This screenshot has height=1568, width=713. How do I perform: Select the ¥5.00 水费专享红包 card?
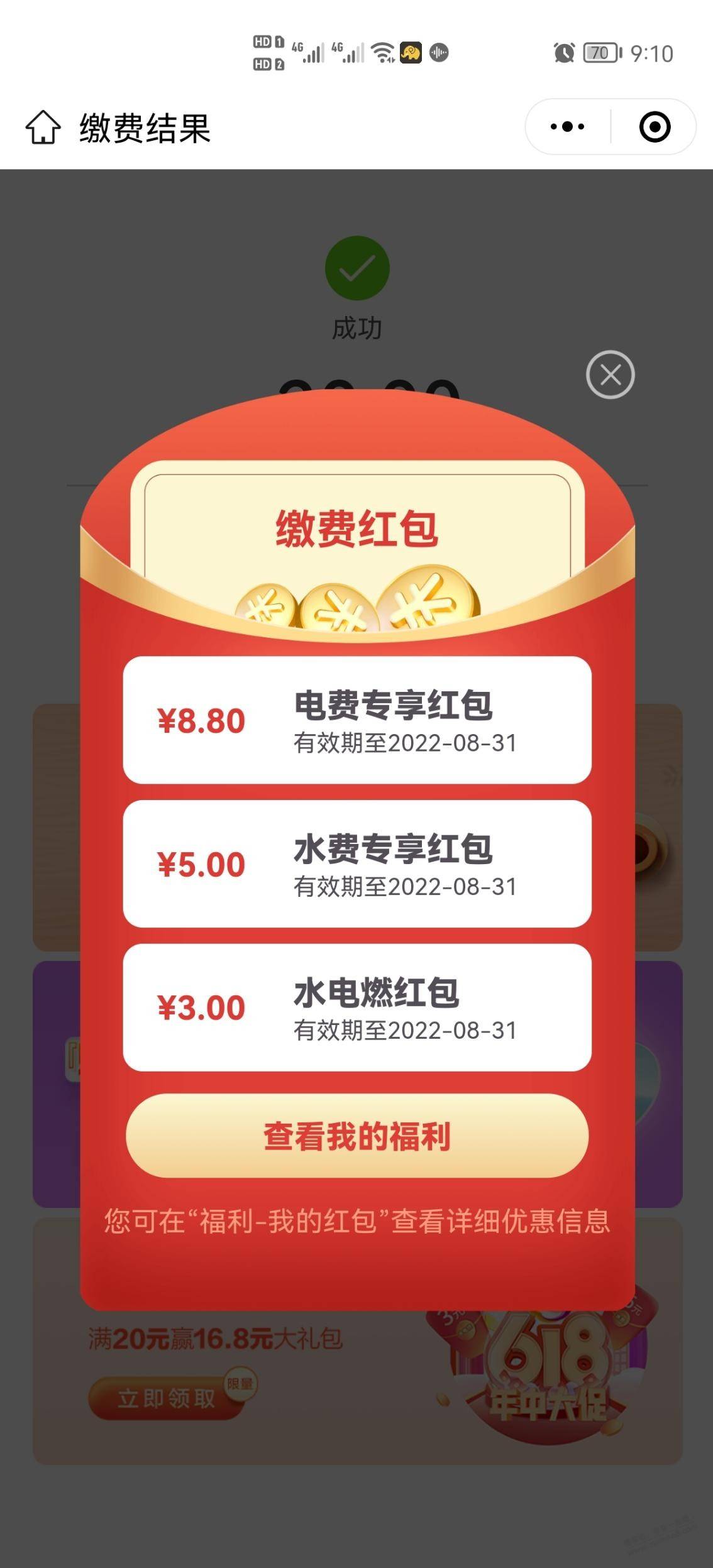357,863
